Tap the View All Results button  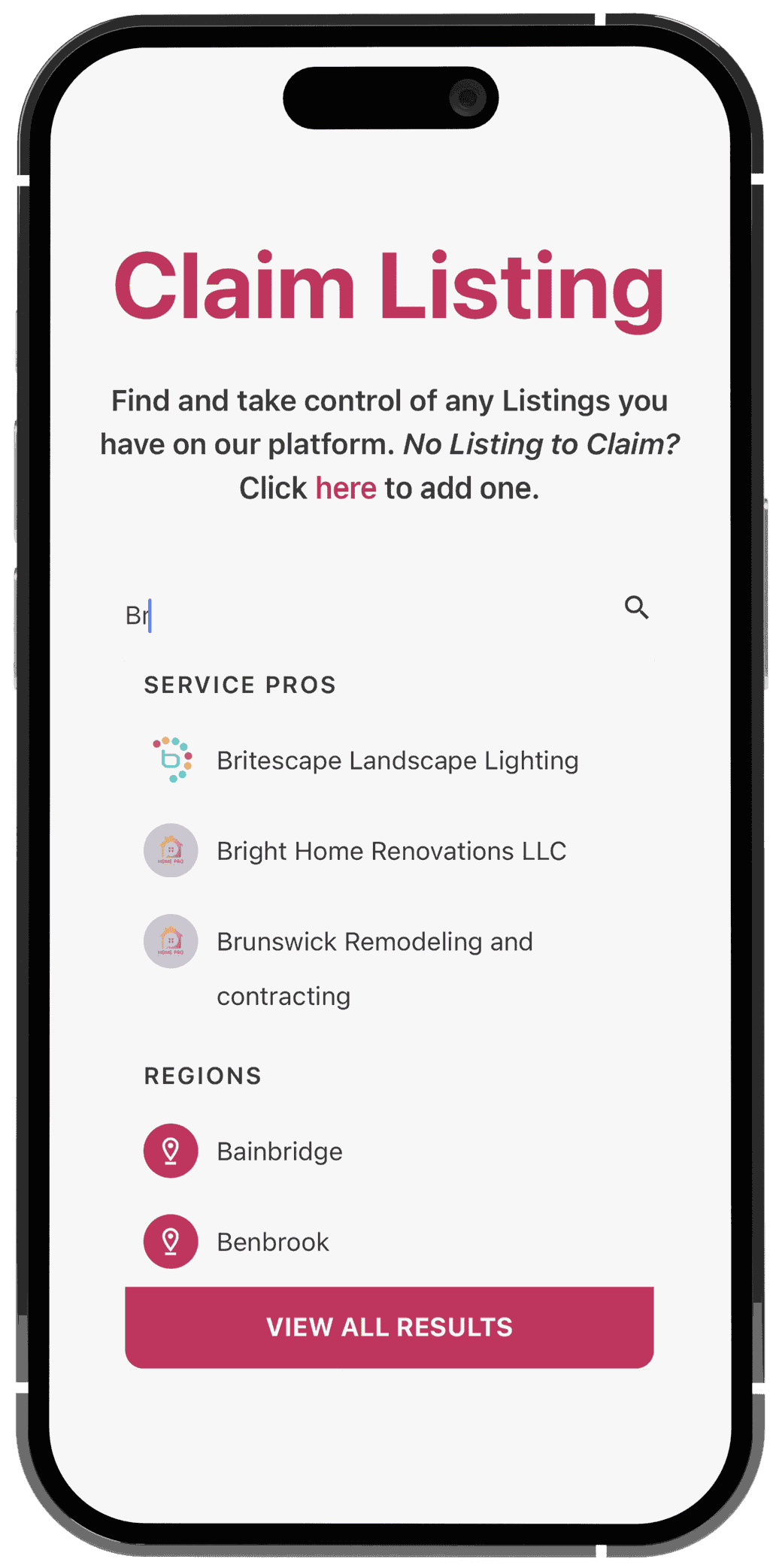click(x=389, y=1327)
